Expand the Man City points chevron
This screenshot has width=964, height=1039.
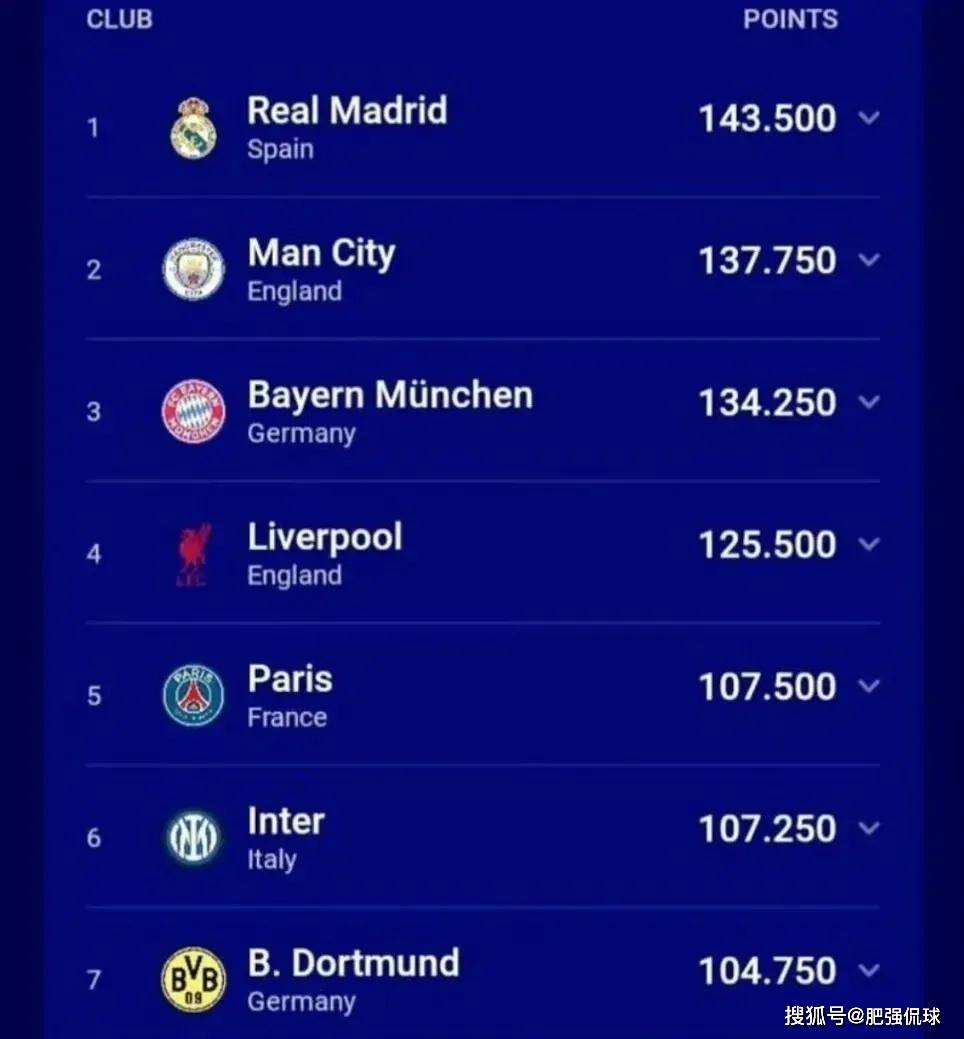point(869,260)
